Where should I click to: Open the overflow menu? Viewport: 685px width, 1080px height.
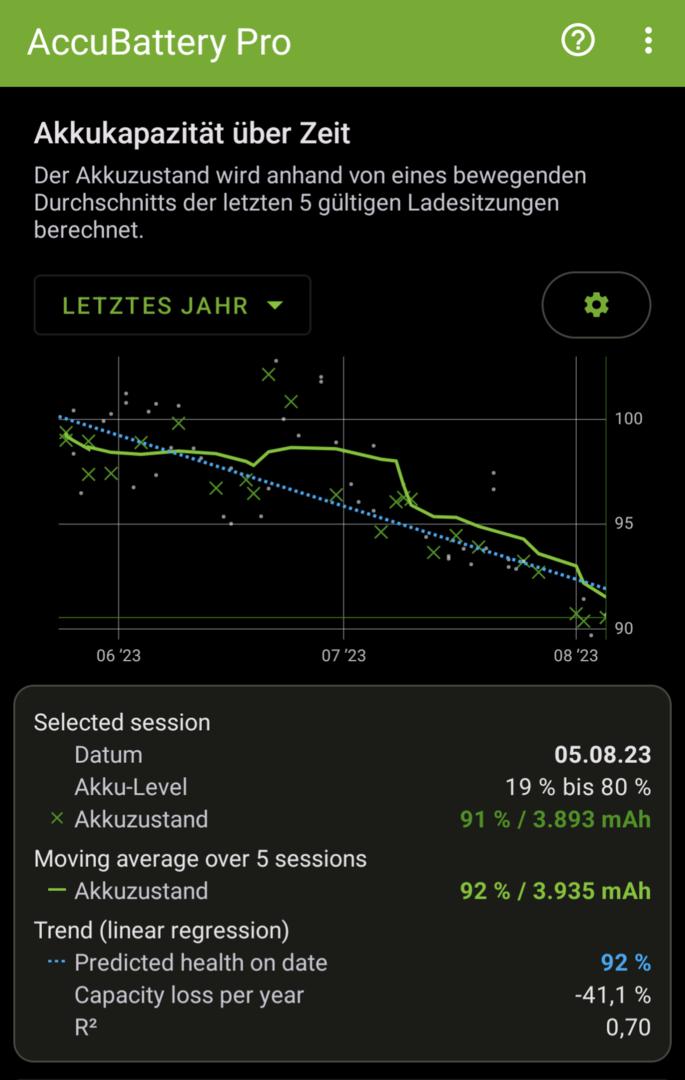point(648,41)
